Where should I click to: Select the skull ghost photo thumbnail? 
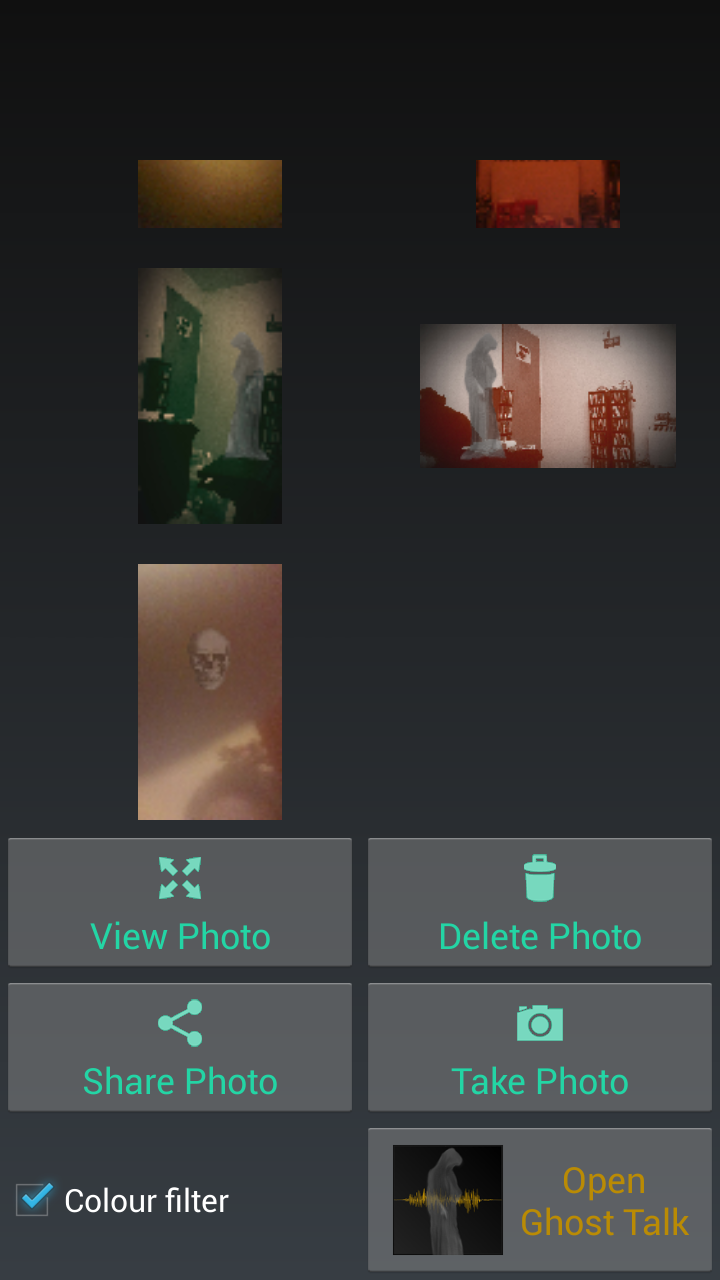click(x=209, y=691)
